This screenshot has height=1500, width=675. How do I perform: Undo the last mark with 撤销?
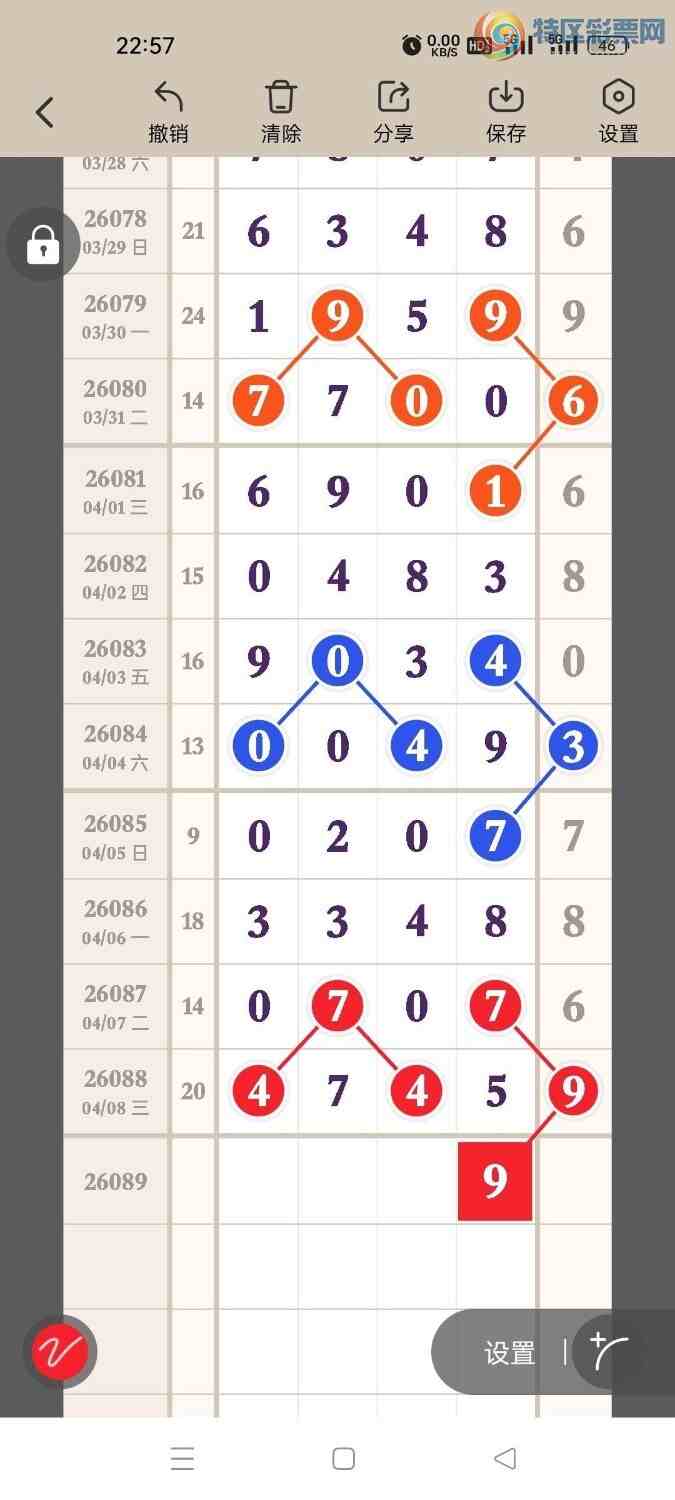click(168, 112)
